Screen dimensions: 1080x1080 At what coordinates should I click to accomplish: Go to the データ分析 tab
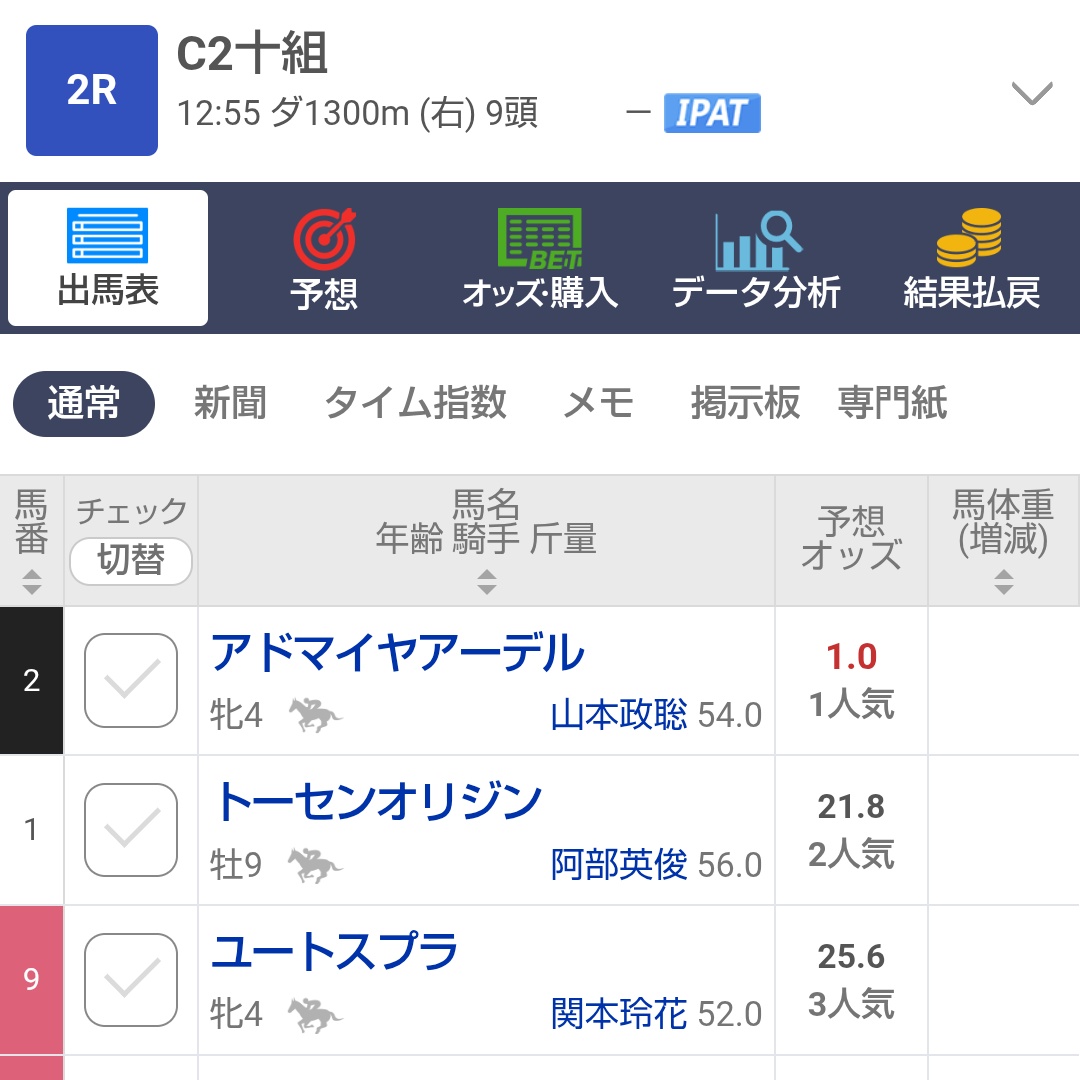point(756,258)
